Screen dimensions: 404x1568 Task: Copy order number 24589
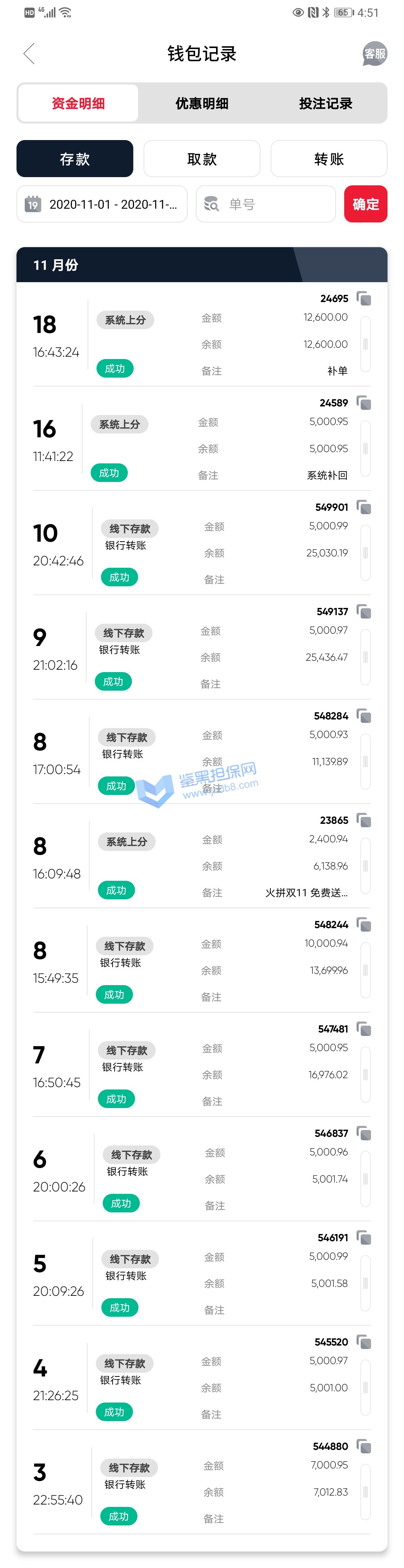(364, 403)
